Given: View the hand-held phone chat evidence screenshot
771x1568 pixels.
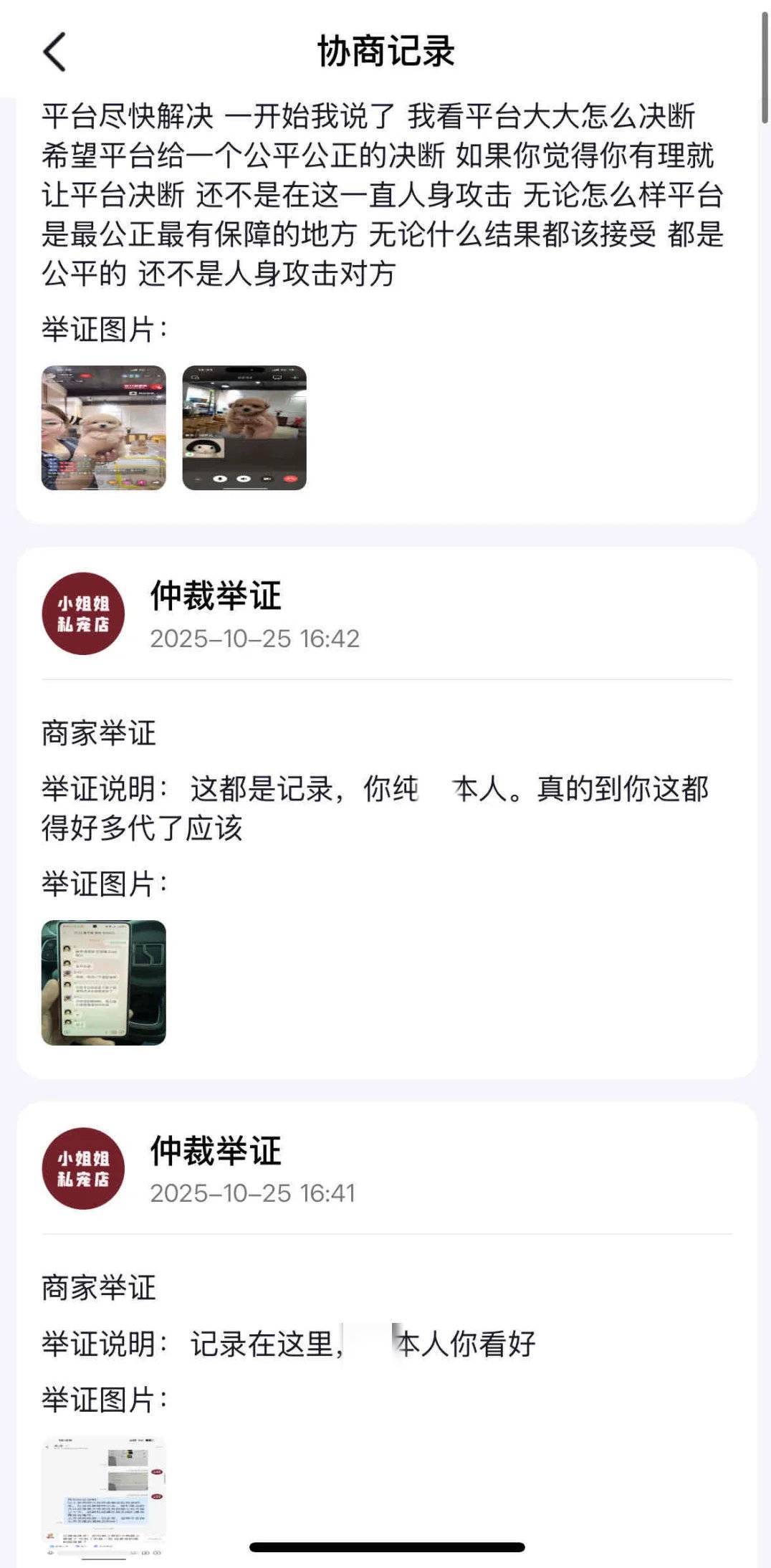Looking at the screenshot, I should [105, 980].
